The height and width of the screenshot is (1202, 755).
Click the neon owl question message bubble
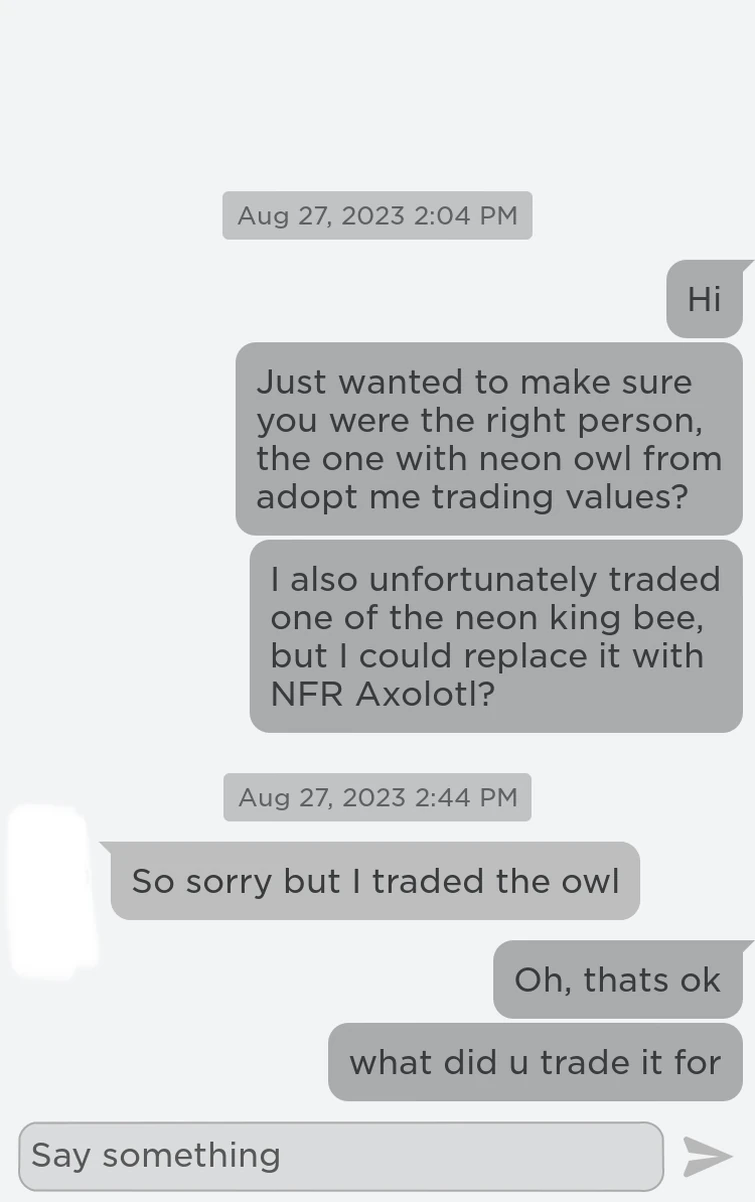(x=490, y=439)
